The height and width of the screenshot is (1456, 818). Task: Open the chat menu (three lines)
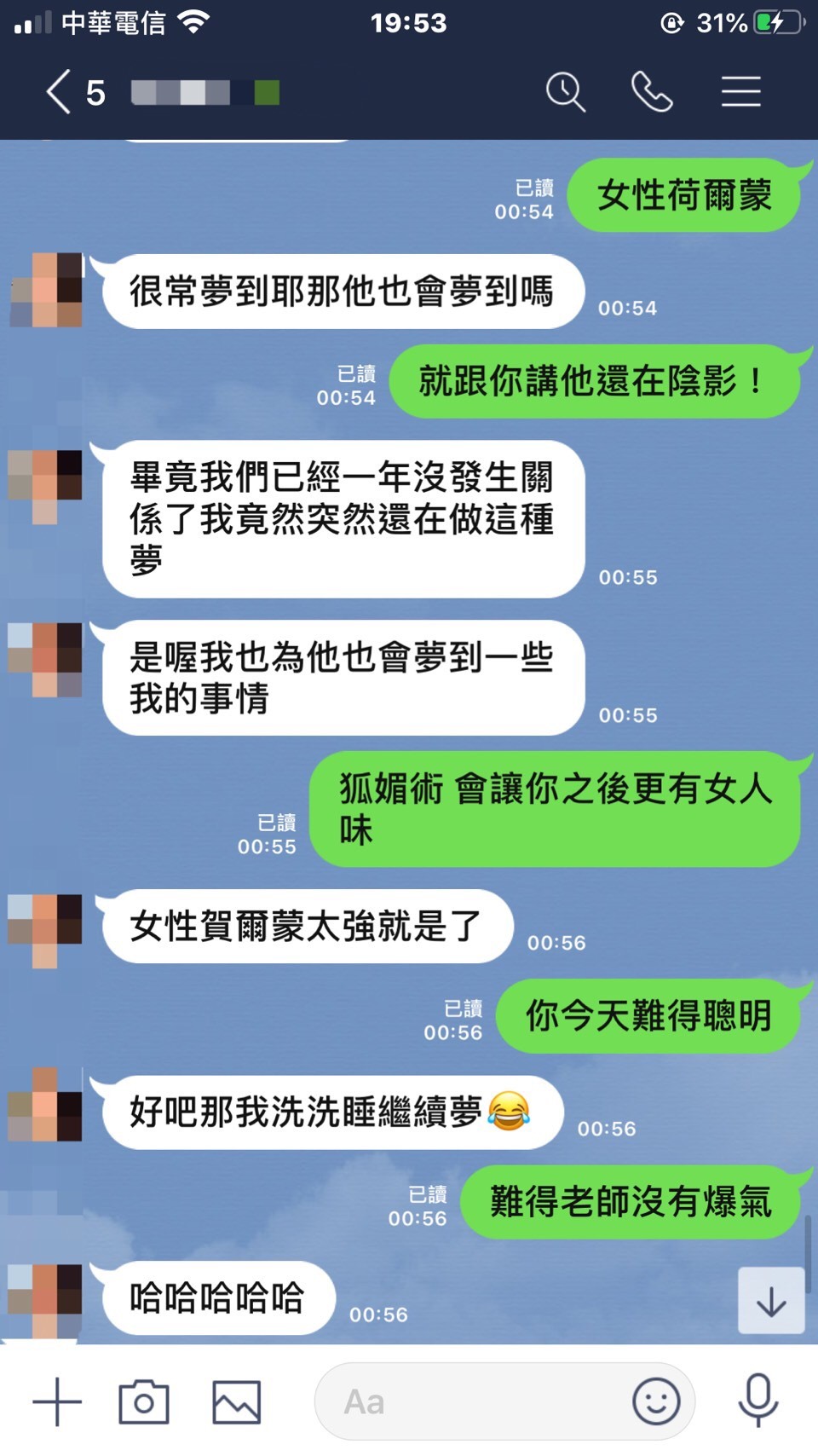[740, 92]
